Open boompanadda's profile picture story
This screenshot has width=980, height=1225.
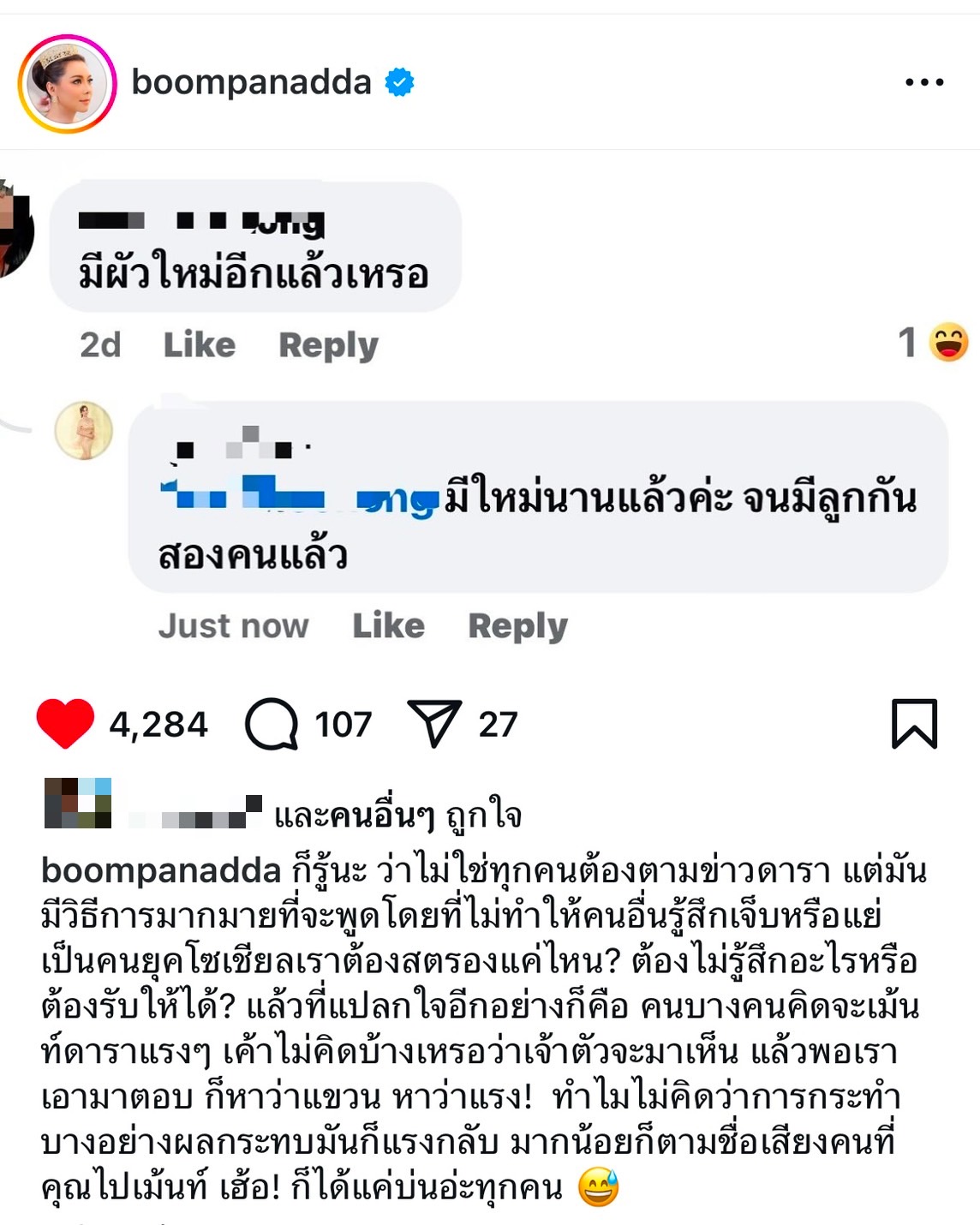click(67, 83)
